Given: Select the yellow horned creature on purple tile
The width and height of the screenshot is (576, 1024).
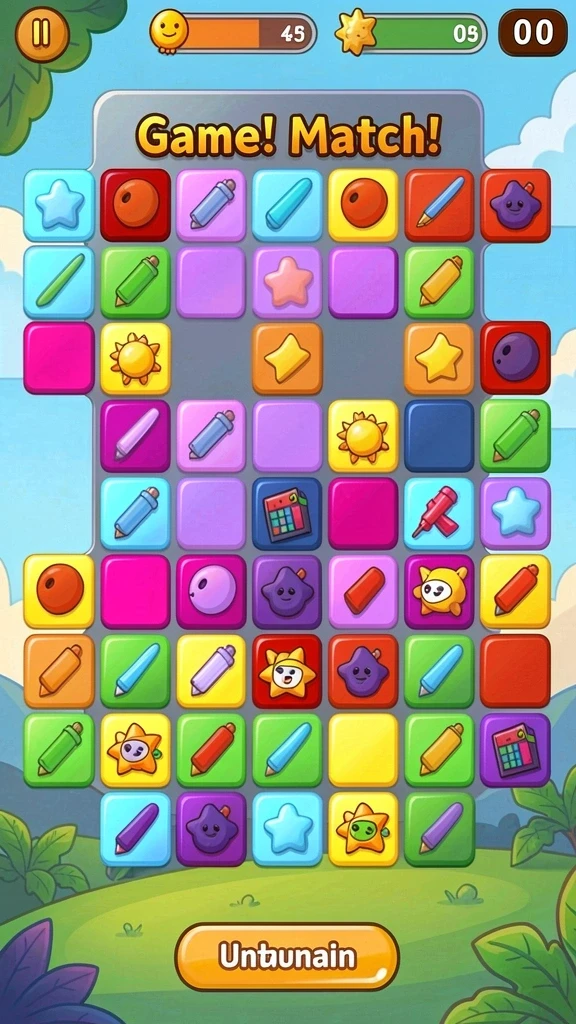Looking at the screenshot, I should coord(439,592).
